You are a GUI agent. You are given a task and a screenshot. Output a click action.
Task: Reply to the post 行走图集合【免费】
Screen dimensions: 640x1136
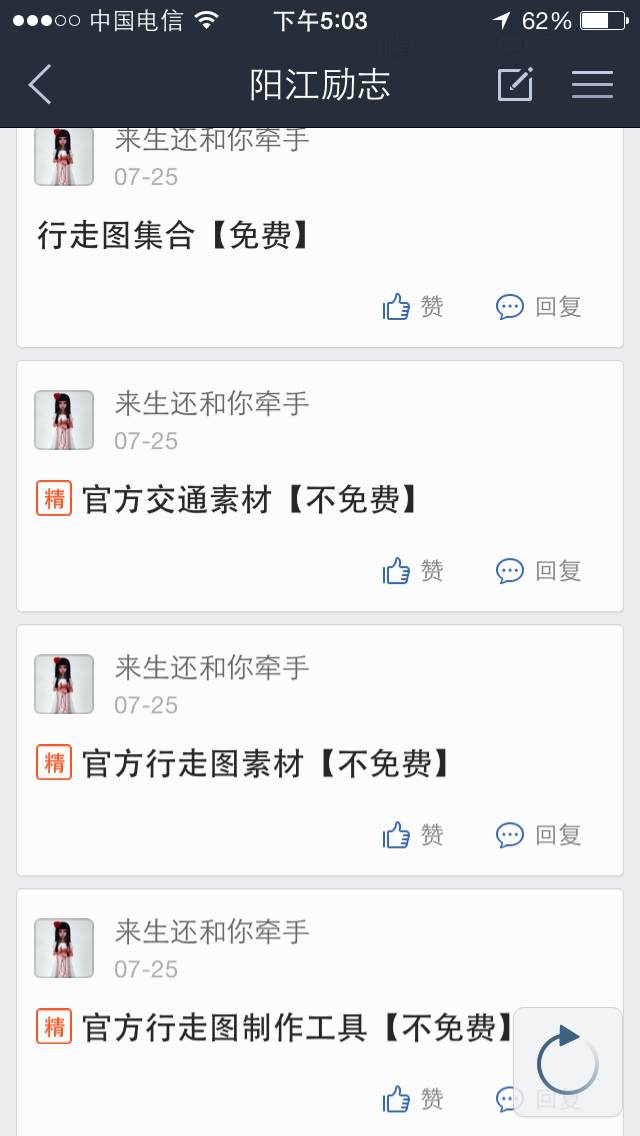tap(539, 307)
